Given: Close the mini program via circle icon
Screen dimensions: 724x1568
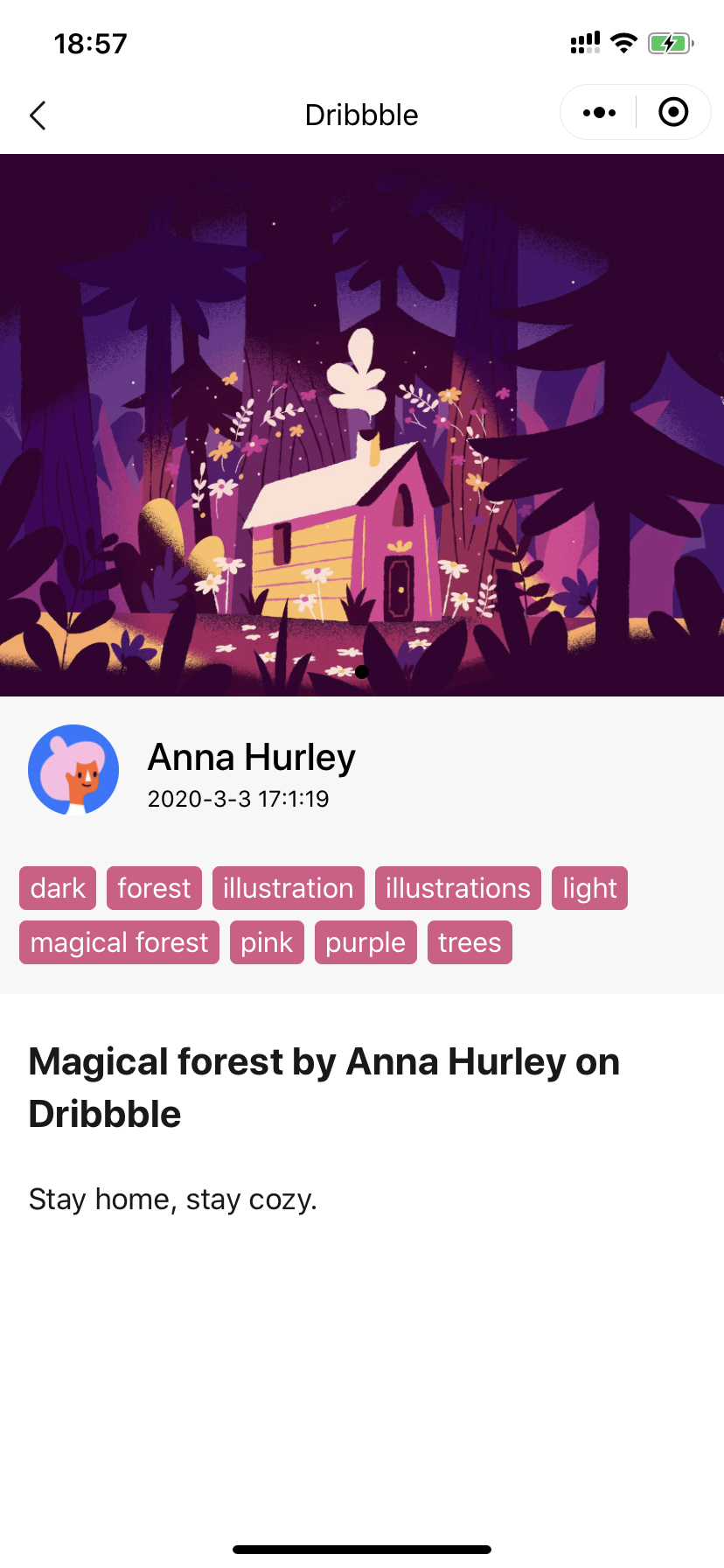Looking at the screenshot, I should [x=673, y=113].
